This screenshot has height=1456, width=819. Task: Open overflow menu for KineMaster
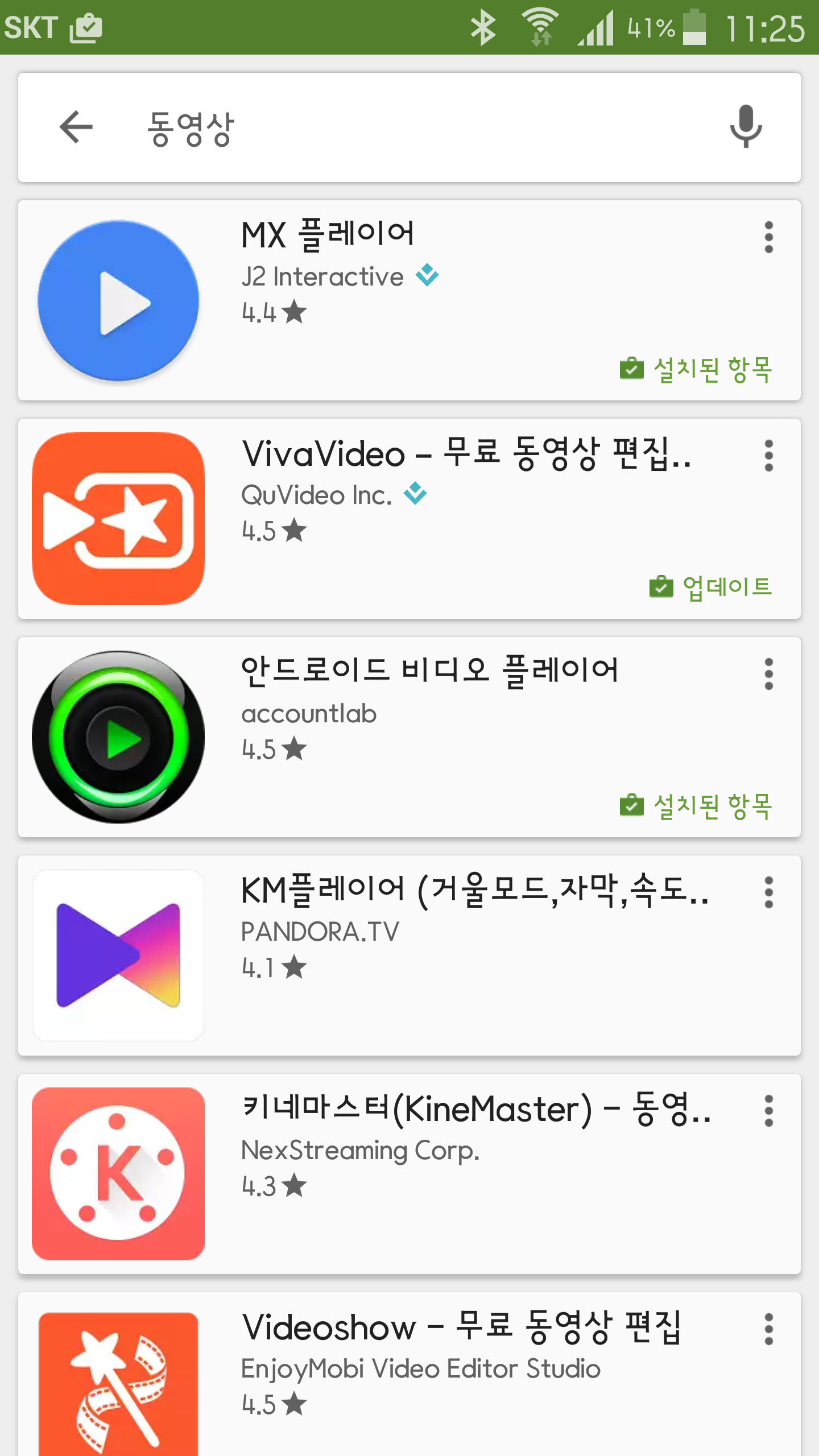[x=768, y=1111]
